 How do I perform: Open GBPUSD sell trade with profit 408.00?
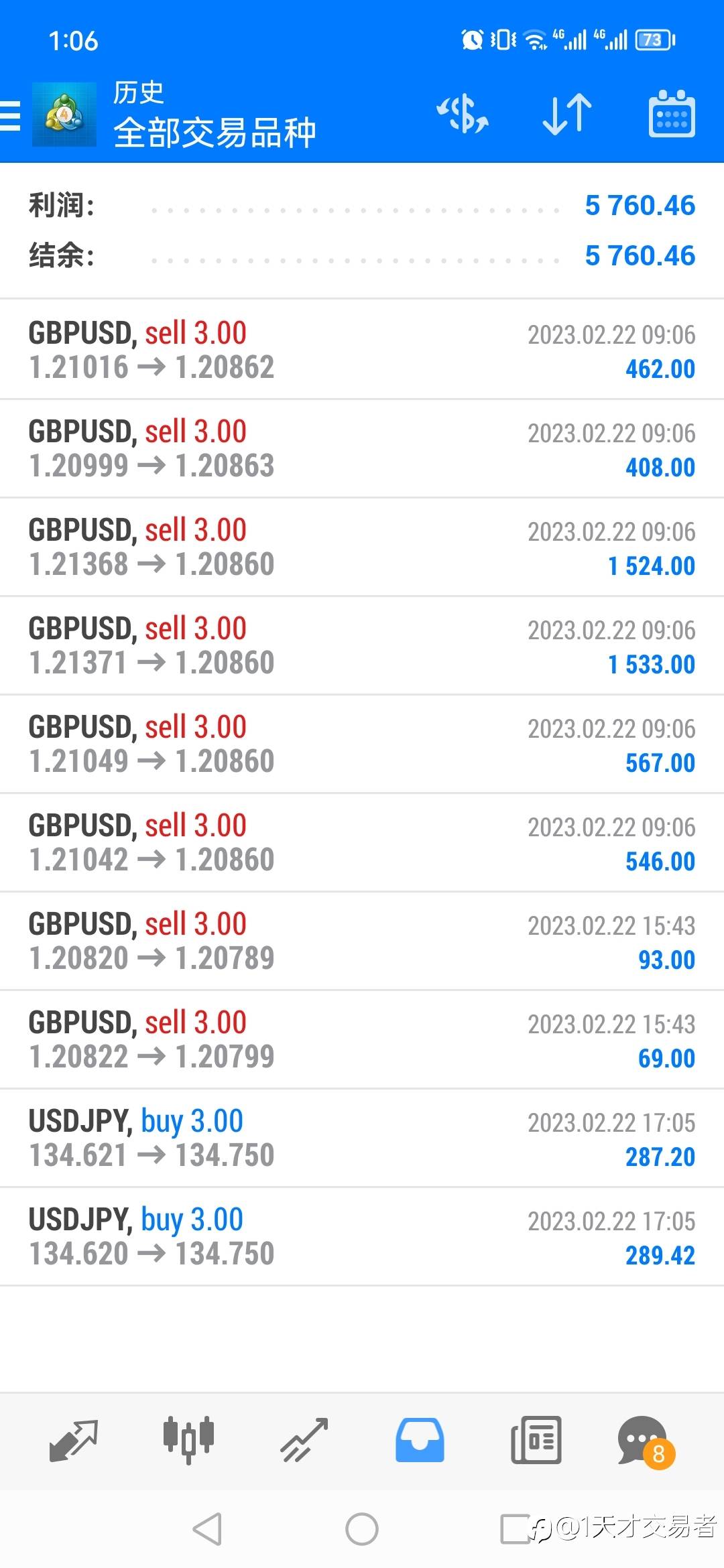pyautogui.click(x=362, y=448)
